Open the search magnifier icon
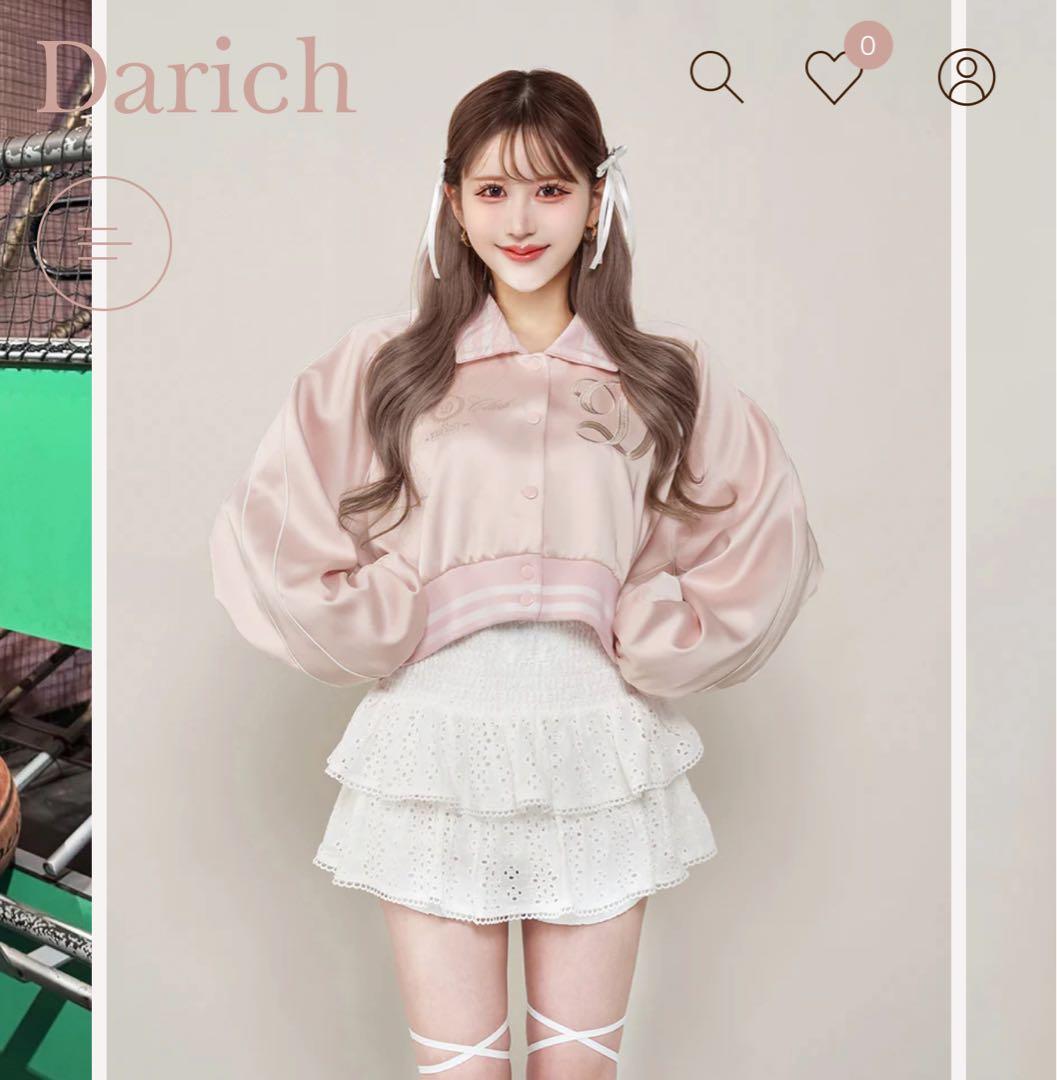Screen dimensions: 1057x1080 pos(716,77)
